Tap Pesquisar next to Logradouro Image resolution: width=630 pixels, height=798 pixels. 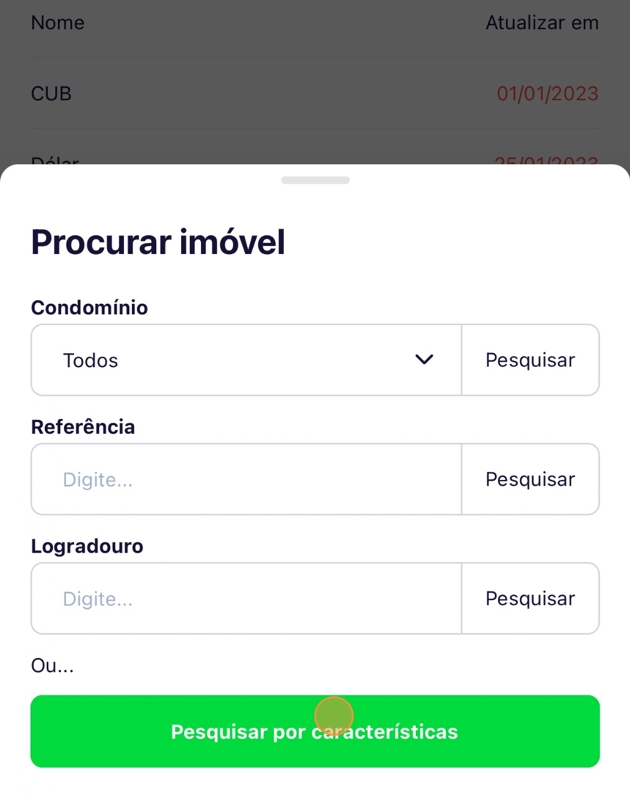coord(530,599)
